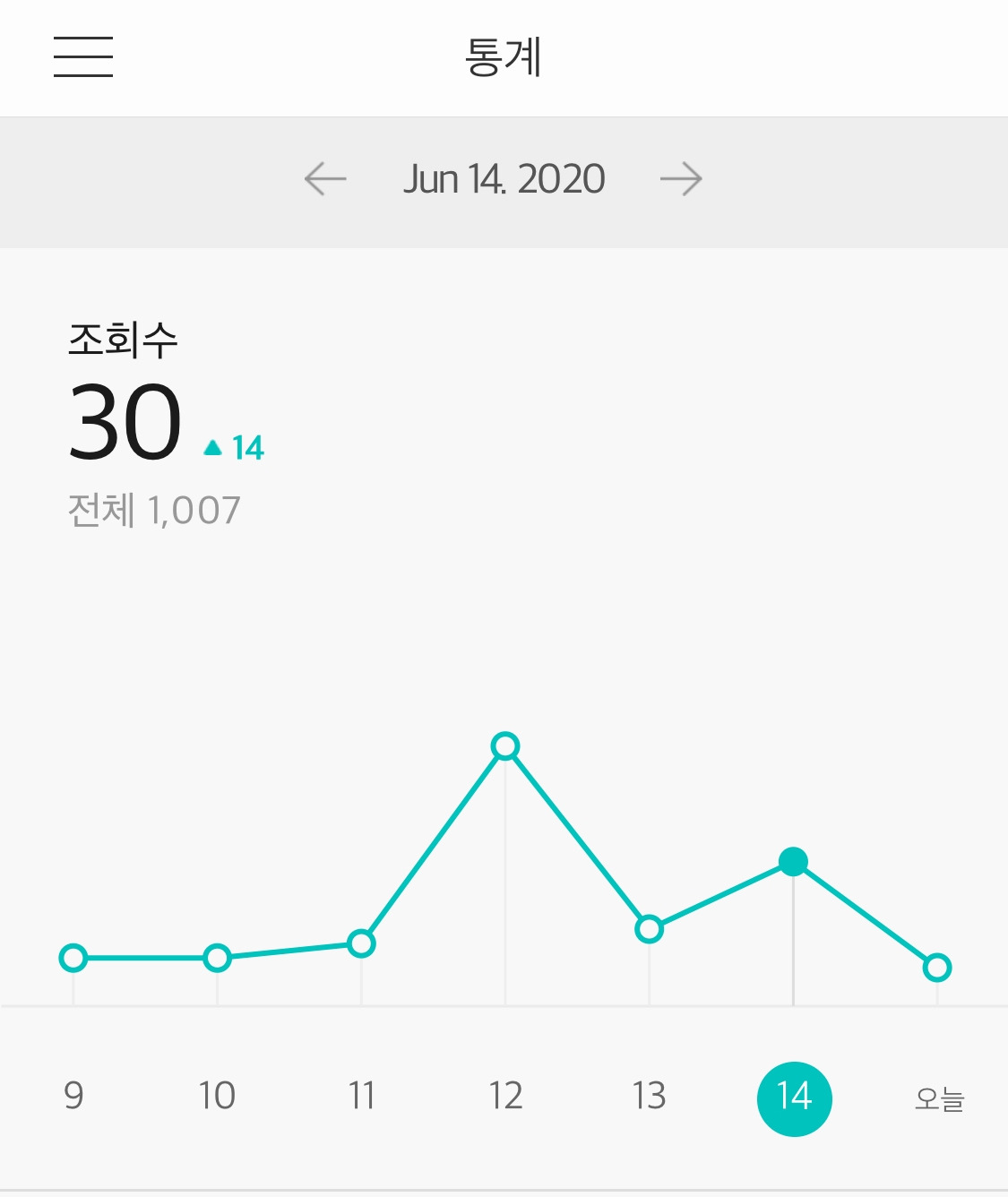This screenshot has height=1197, width=1008.
Task: Select day 12 on the chart
Action: pos(505,1096)
